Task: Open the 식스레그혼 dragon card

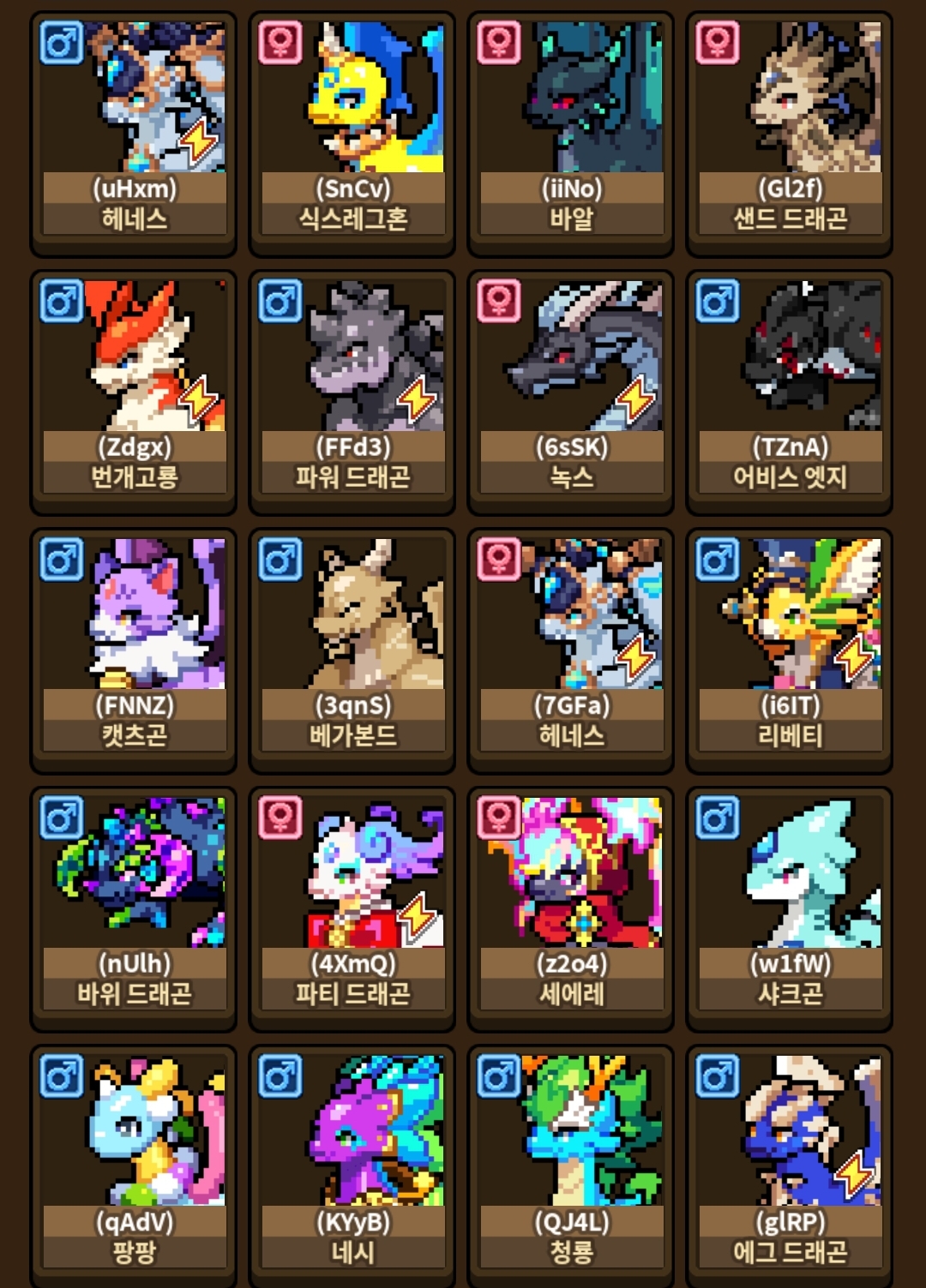Action: click(352, 133)
